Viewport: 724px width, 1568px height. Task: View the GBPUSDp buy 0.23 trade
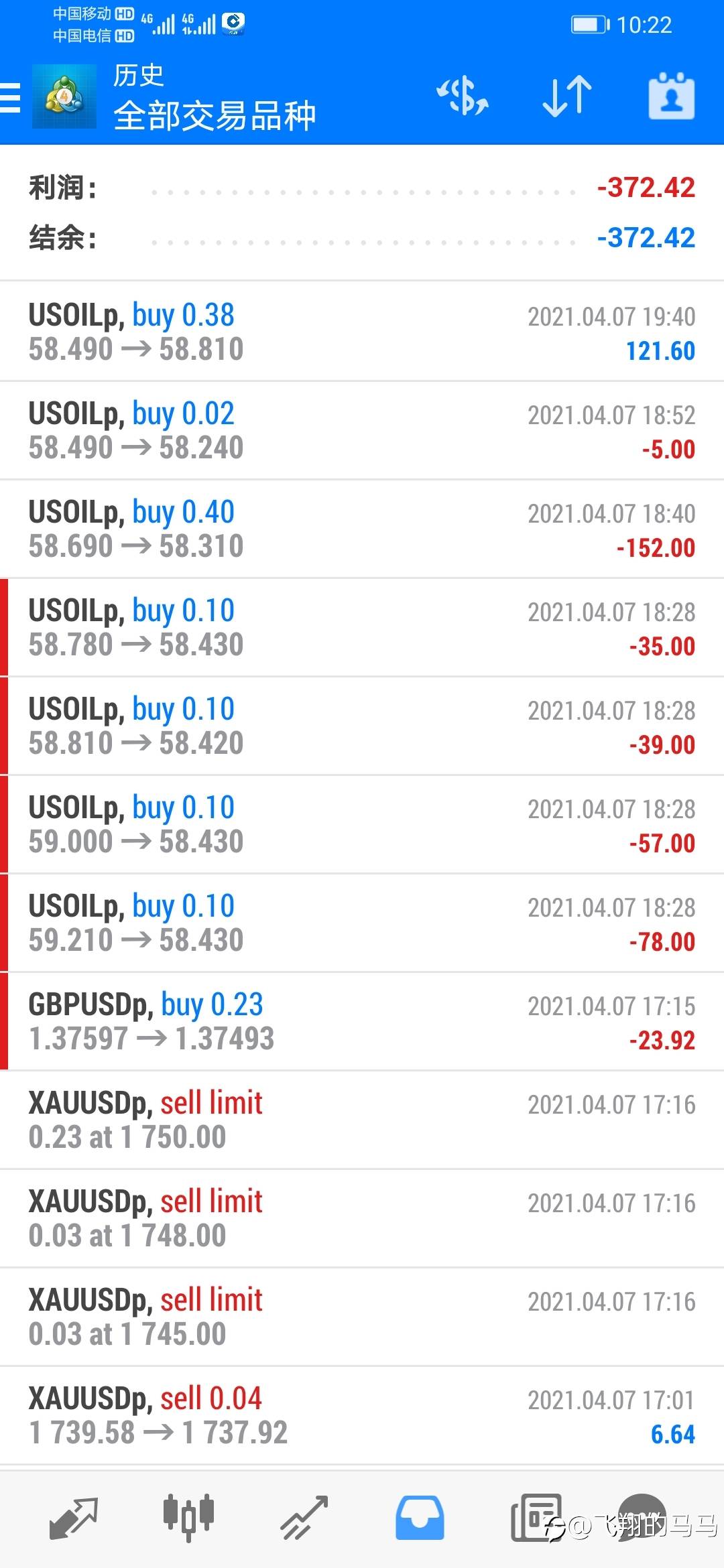click(x=362, y=1021)
